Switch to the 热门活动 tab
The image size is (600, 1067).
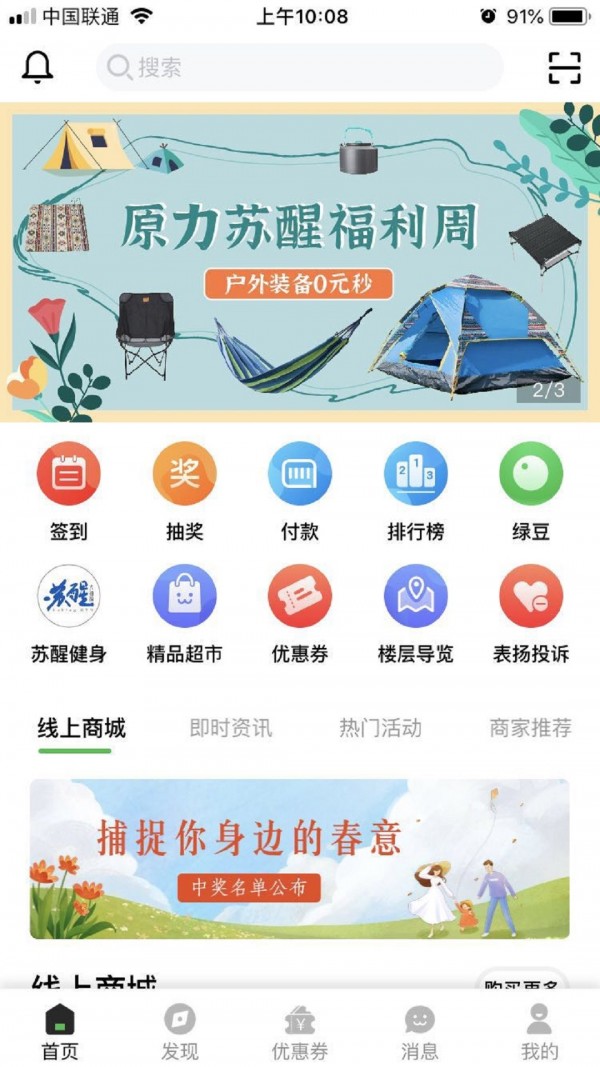pyautogui.click(x=380, y=728)
